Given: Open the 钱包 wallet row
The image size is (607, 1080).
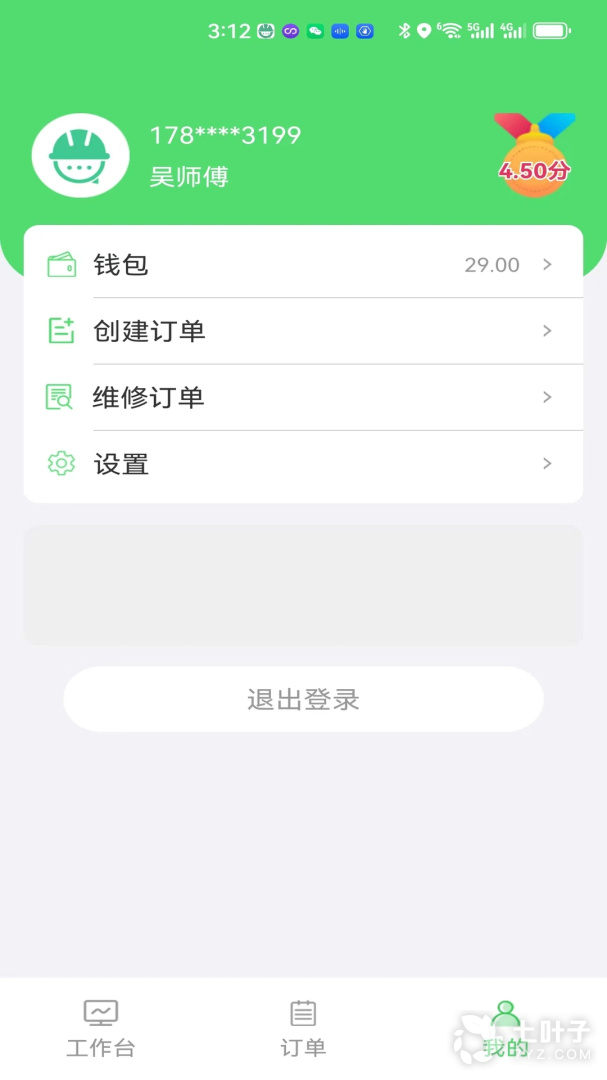Looking at the screenshot, I should [302, 265].
